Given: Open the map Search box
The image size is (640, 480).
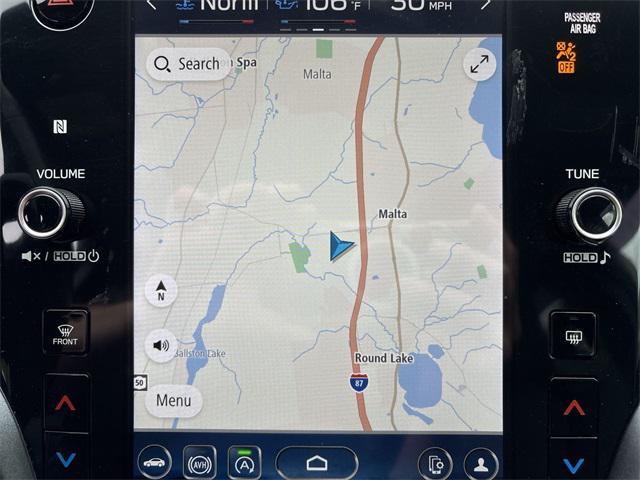Looking at the screenshot, I should click(188, 64).
